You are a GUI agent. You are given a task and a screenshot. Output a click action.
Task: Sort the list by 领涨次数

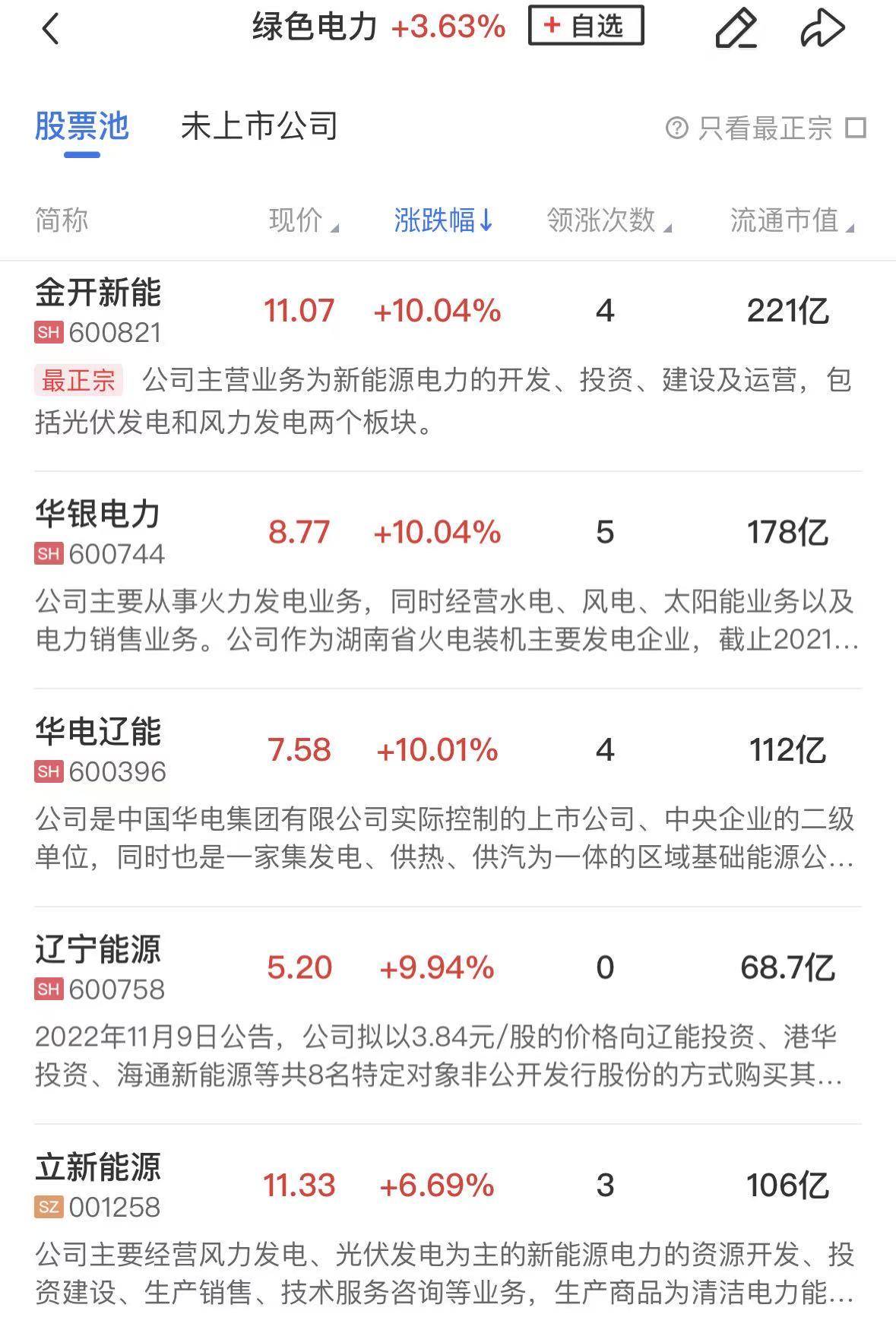608,220
